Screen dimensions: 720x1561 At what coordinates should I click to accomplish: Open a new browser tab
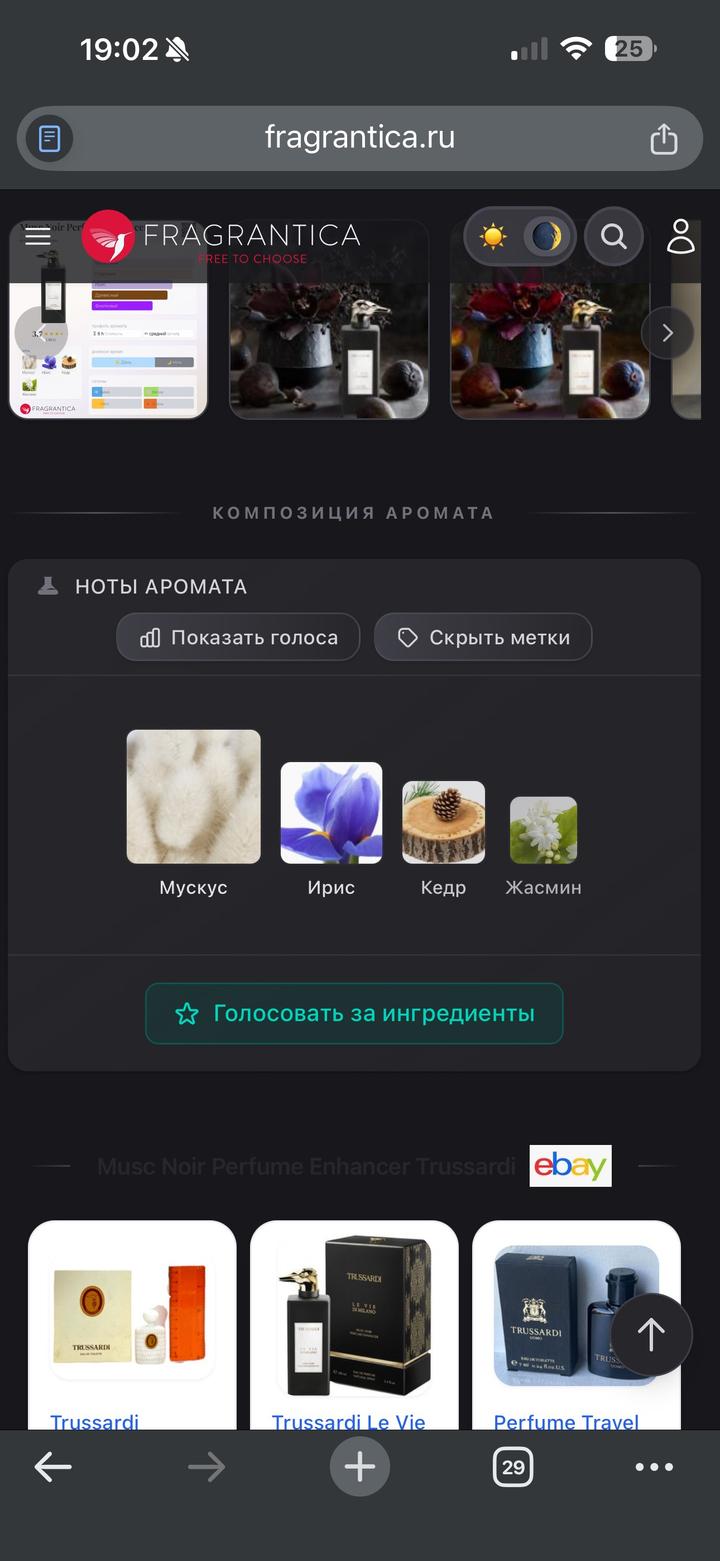pos(360,1467)
